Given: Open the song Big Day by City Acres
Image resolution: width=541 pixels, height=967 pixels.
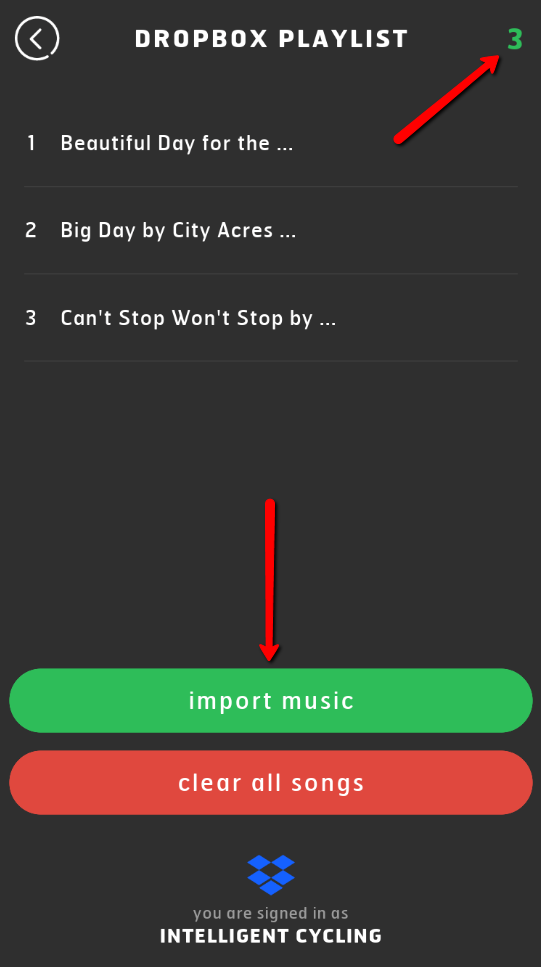Looking at the screenshot, I should pos(271,231).
